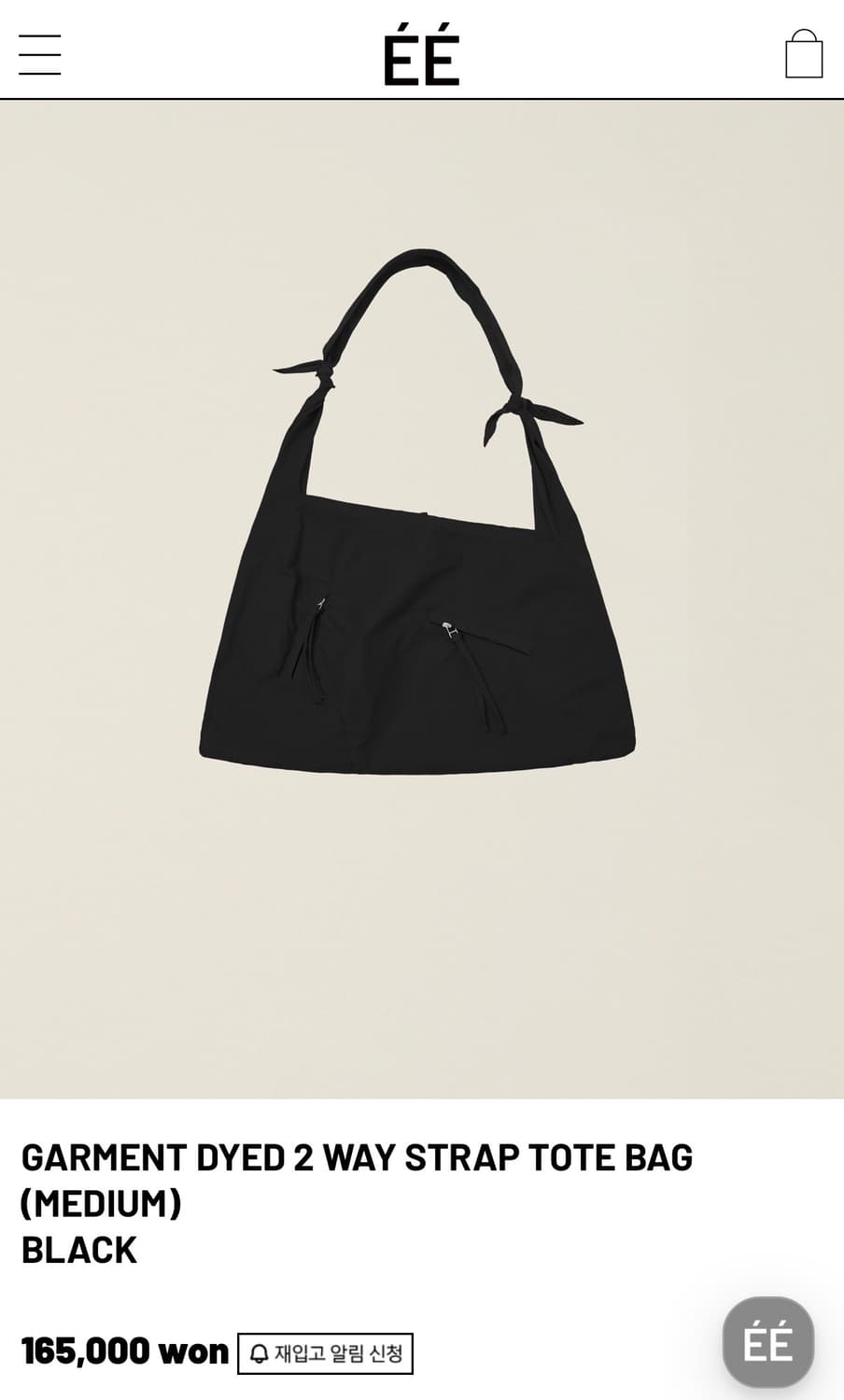This screenshot has height=1400, width=844.
Task: Open the GARMENT DYED 2 WAY STRAP TOTE BAG link
Action: click(x=359, y=1156)
